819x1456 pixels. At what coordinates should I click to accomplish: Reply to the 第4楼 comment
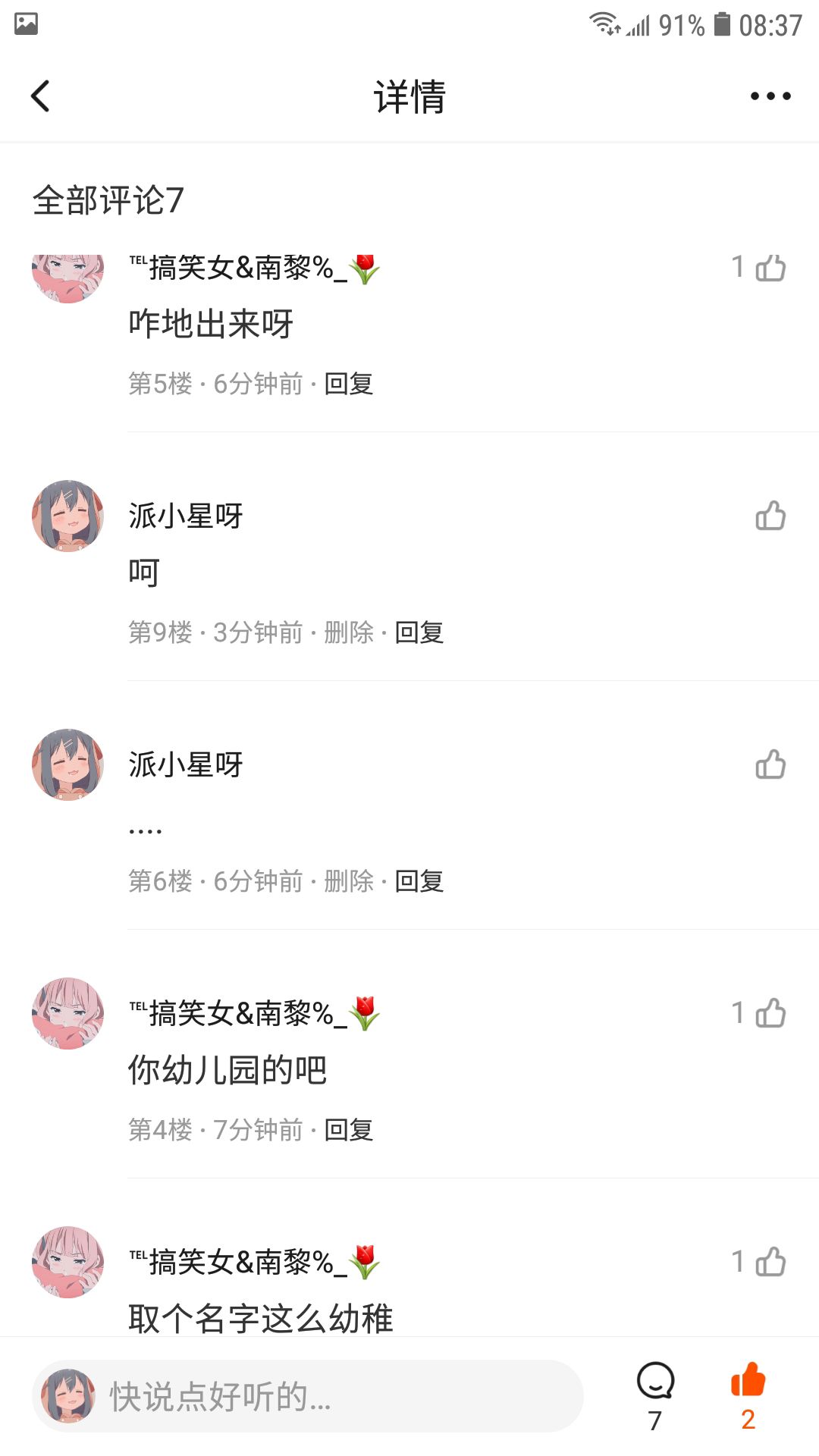coord(349,1130)
